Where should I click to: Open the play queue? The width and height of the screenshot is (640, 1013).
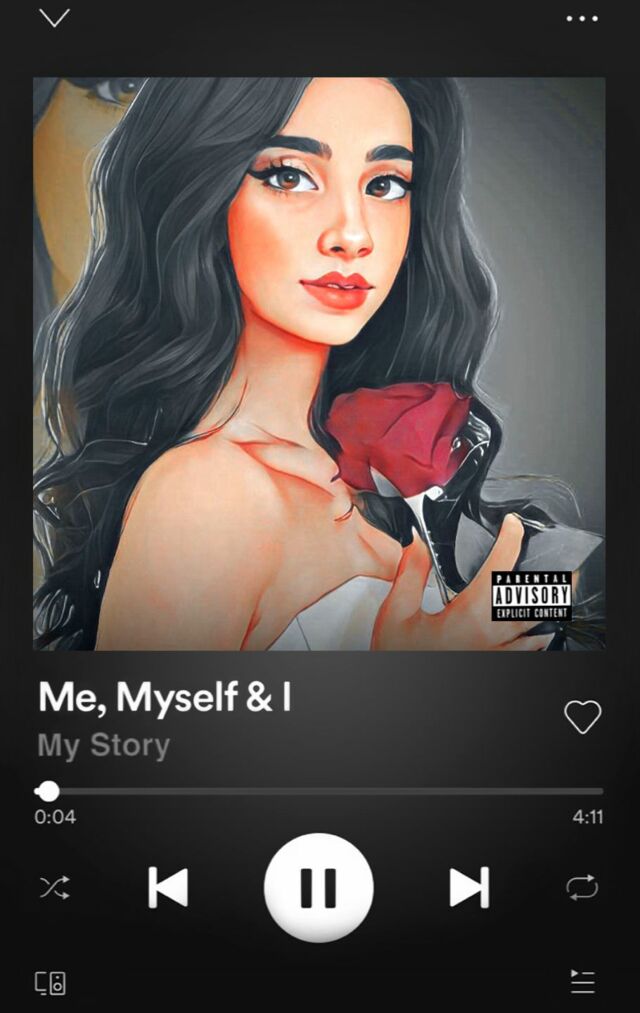pos(582,982)
